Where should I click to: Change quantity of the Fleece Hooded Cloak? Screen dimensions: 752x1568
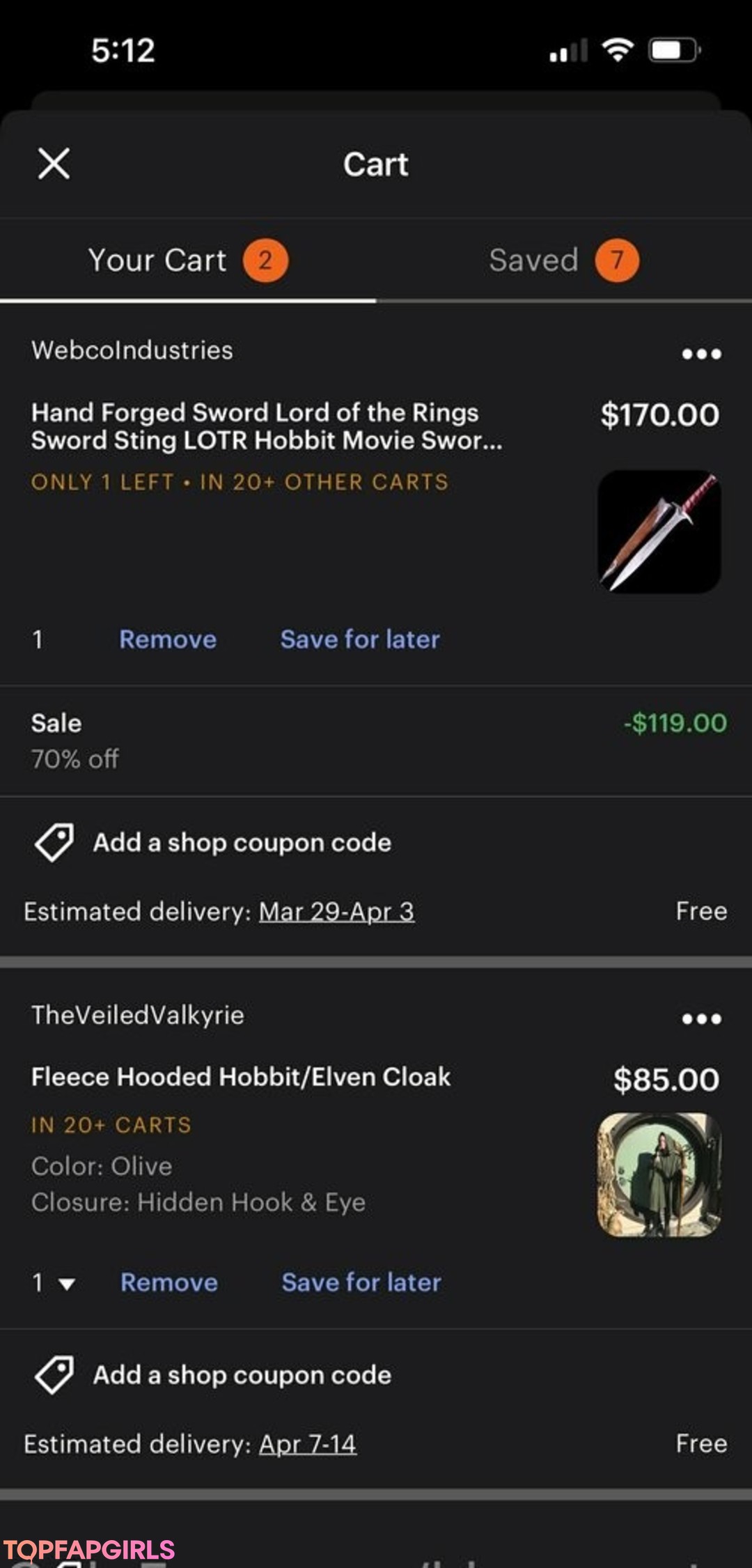(54, 1282)
